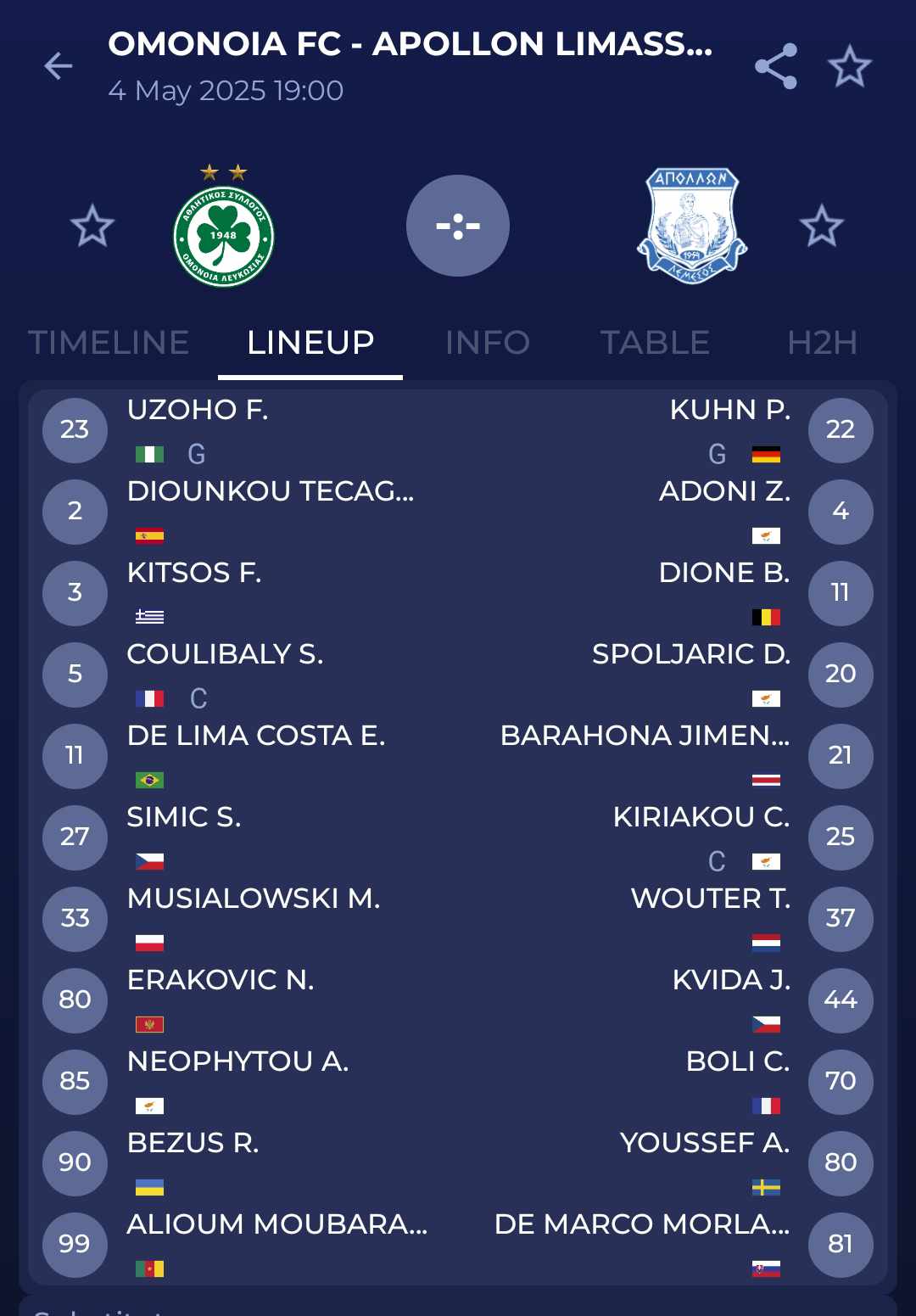The width and height of the screenshot is (916, 1316).
Task: View Coulibaly S. player details
Action: [x=225, y=655]
